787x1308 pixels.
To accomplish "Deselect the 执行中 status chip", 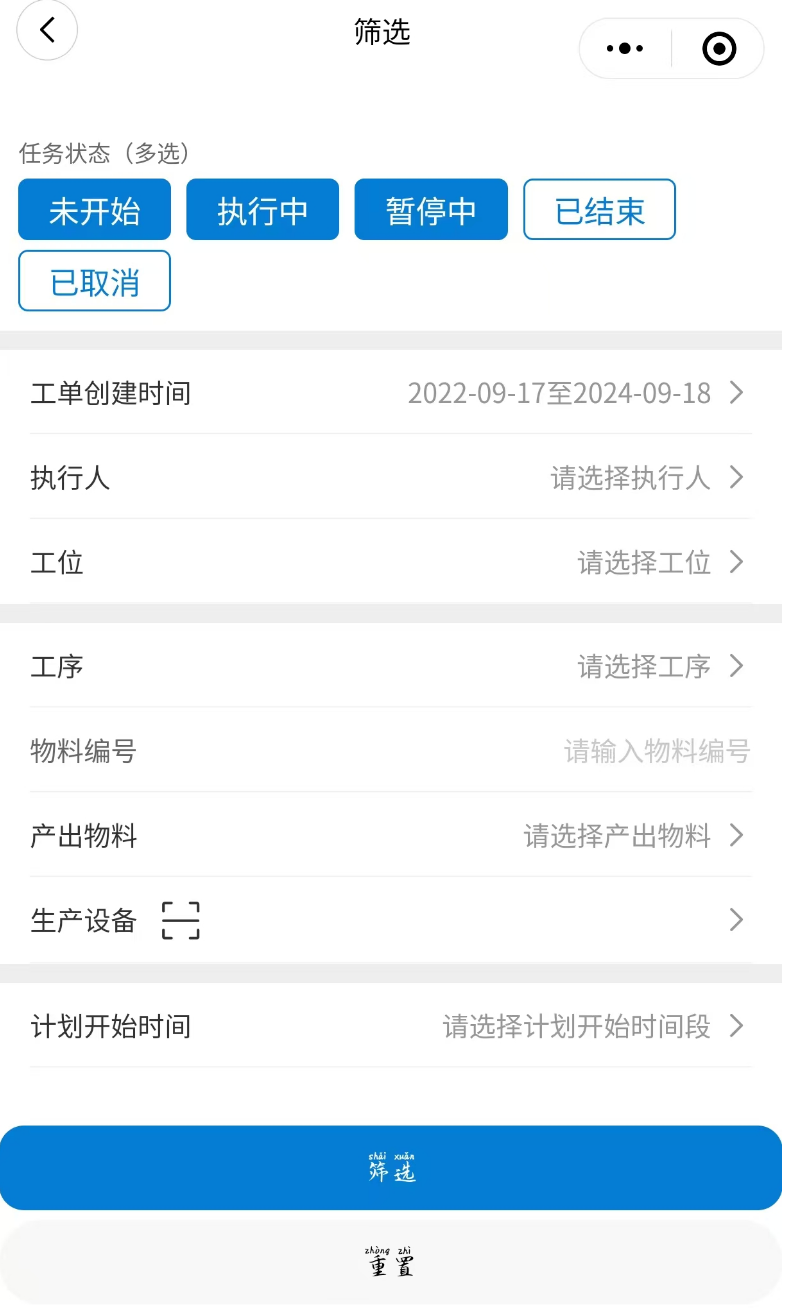I will (262, 210).
